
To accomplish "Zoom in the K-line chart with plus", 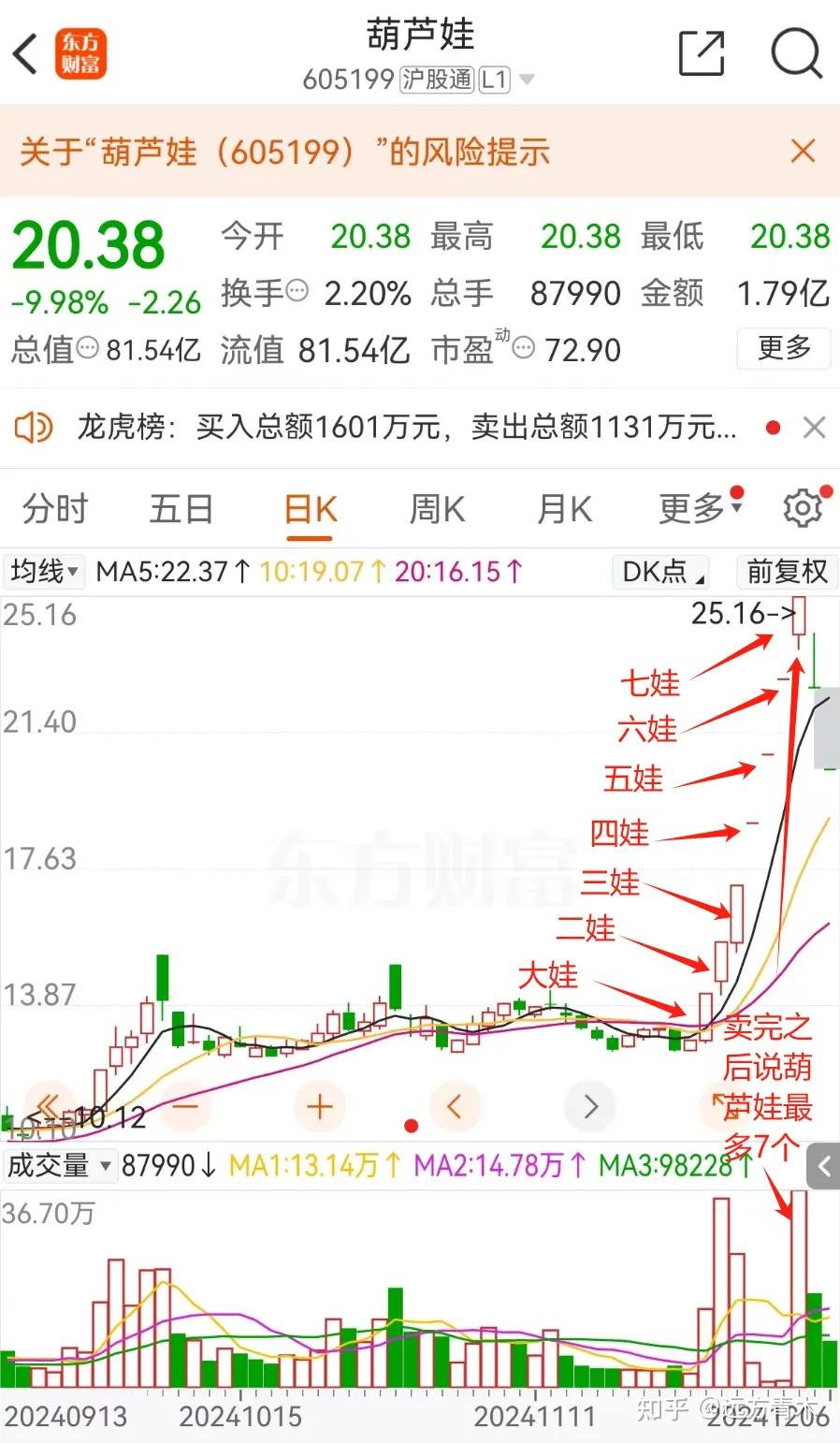I will click(x=320, y=1107).
